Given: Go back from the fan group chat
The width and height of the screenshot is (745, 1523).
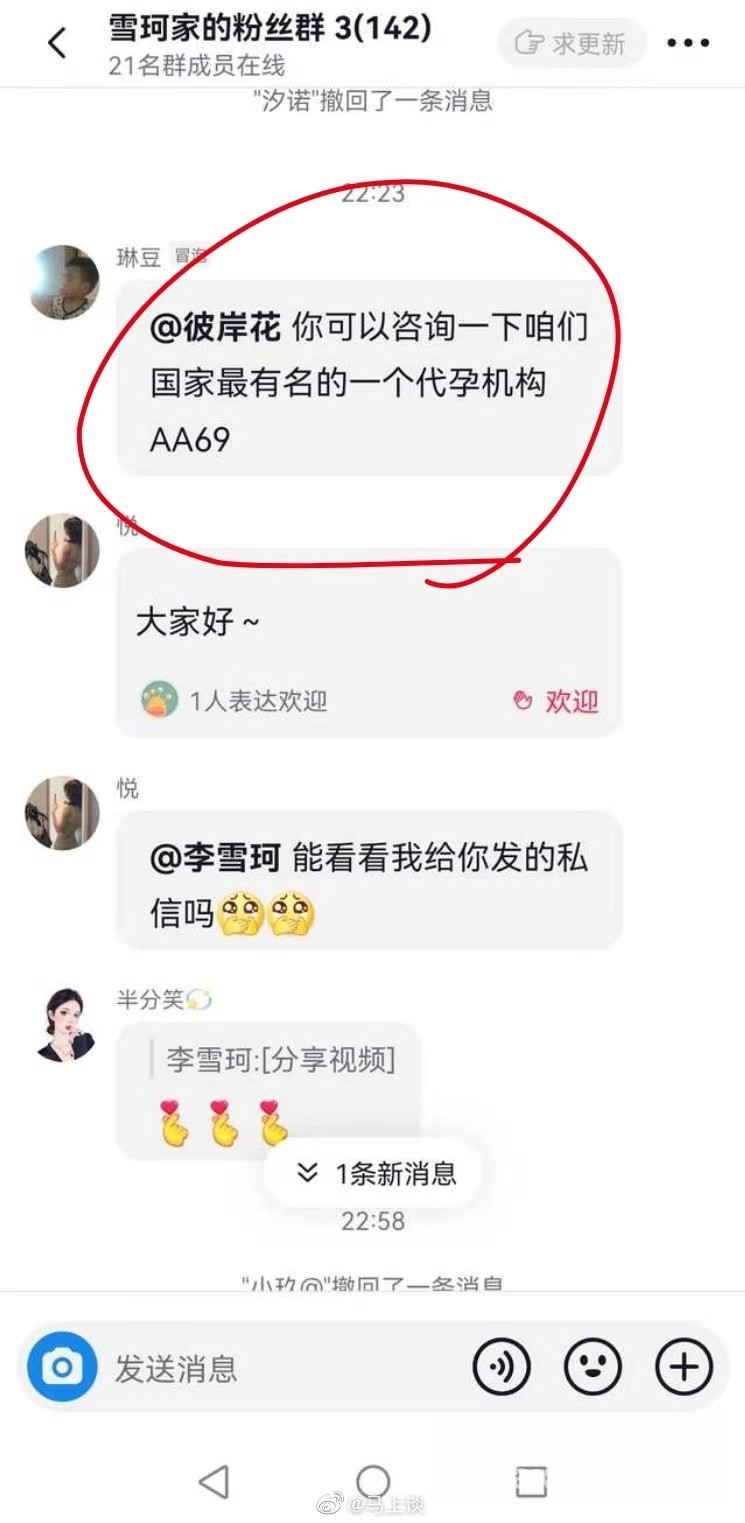Looking at the screenshot, I should click(x=57, y=43).
